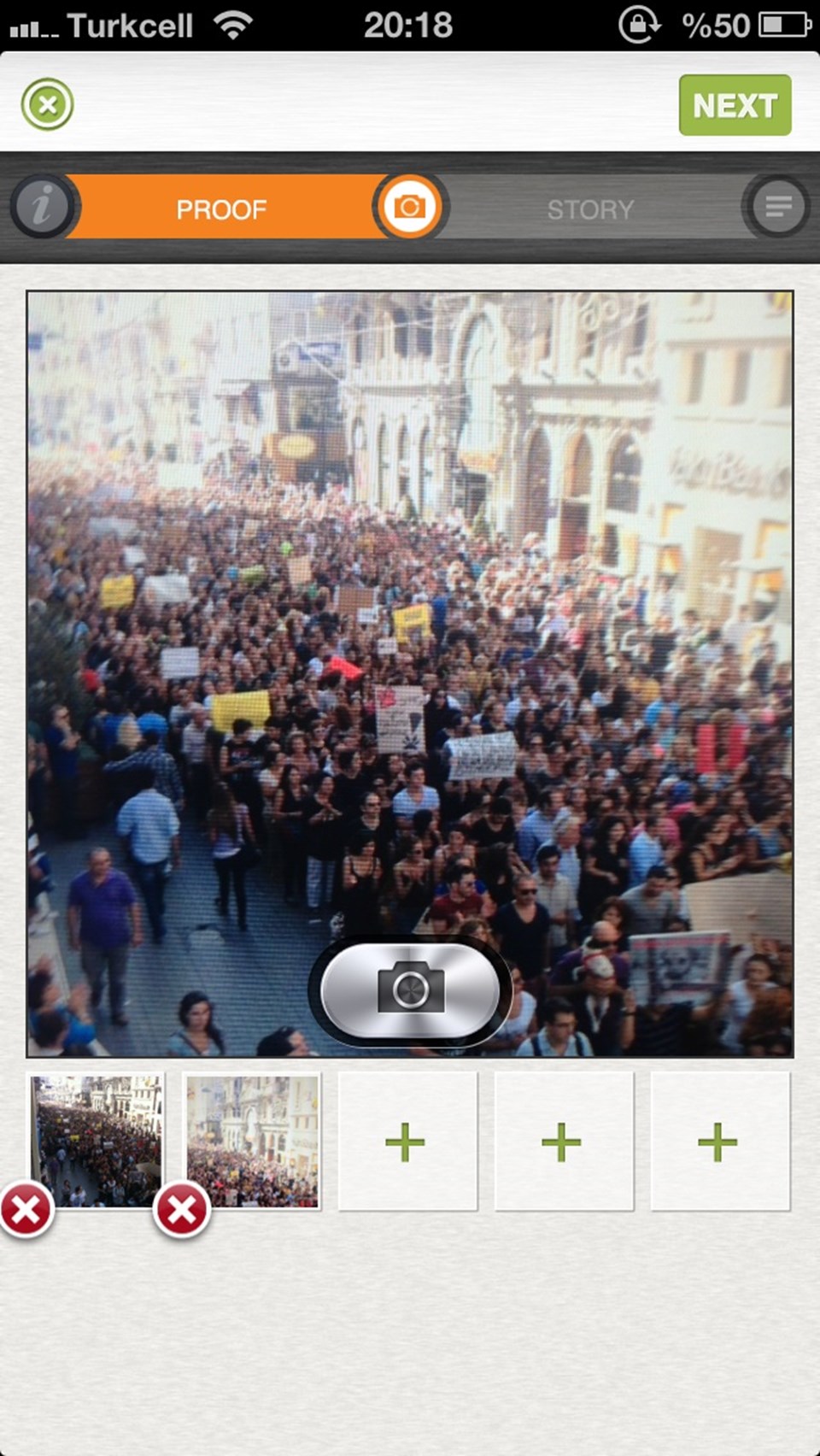Switch to the STORY tab

coord(591,209)
